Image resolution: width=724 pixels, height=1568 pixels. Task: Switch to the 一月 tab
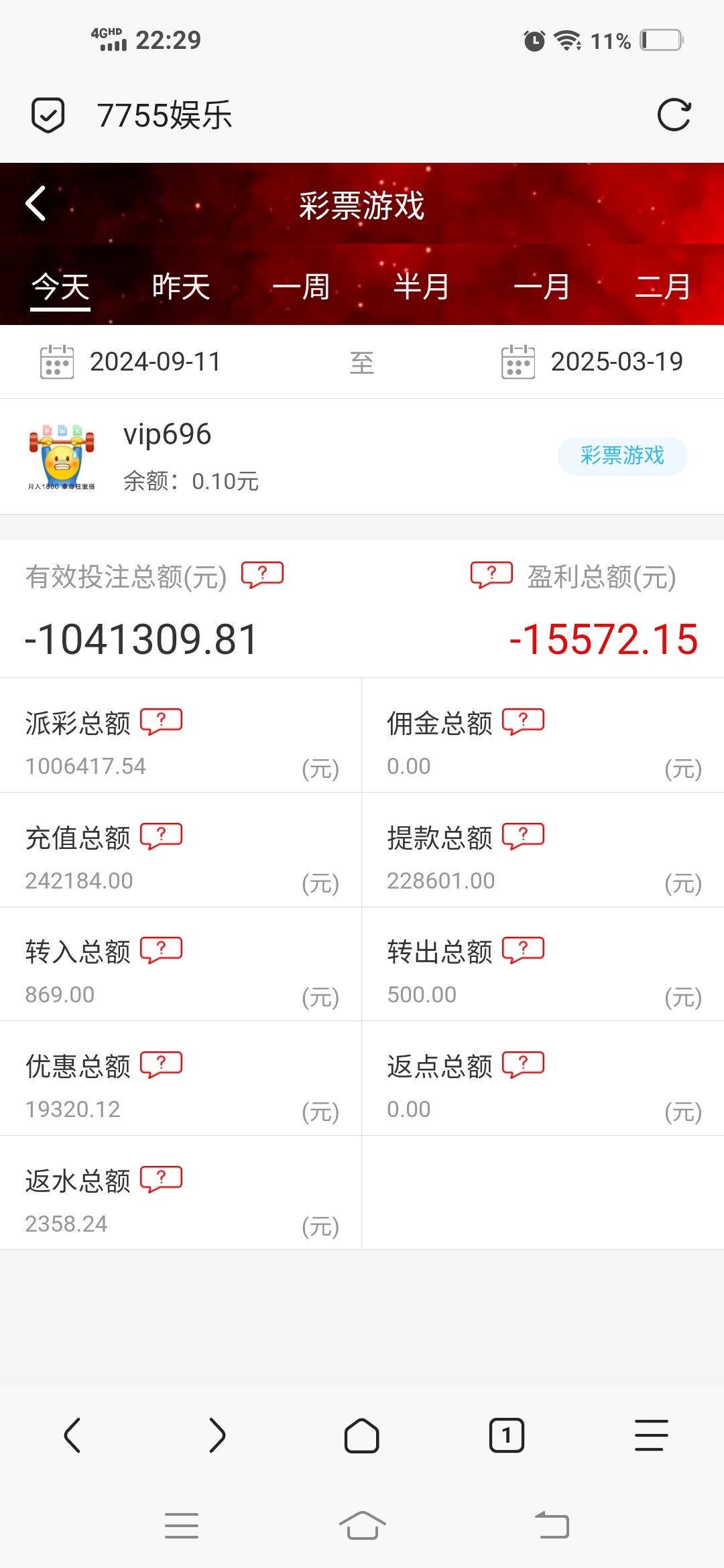(542, 287)
